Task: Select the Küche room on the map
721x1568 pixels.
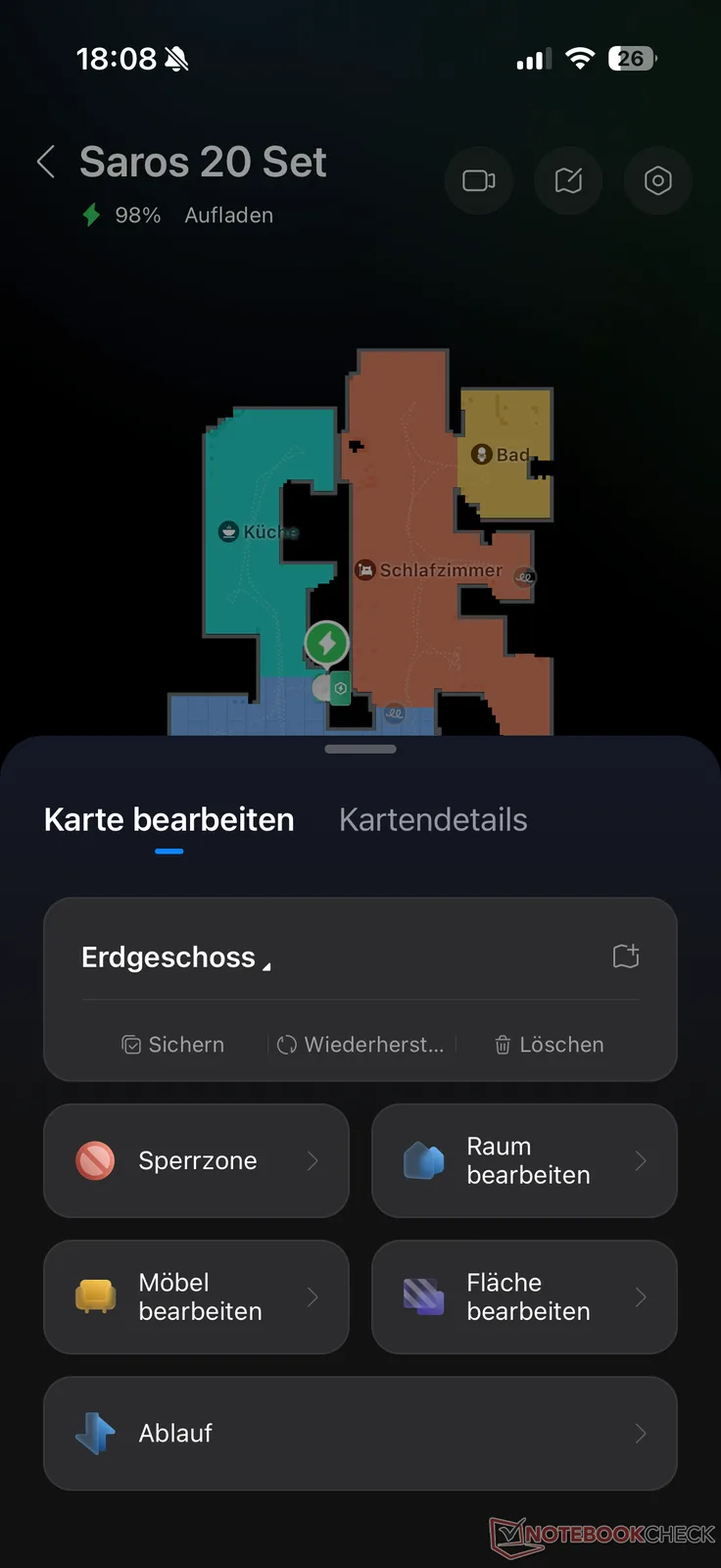Action: click(x=259, y=532)
